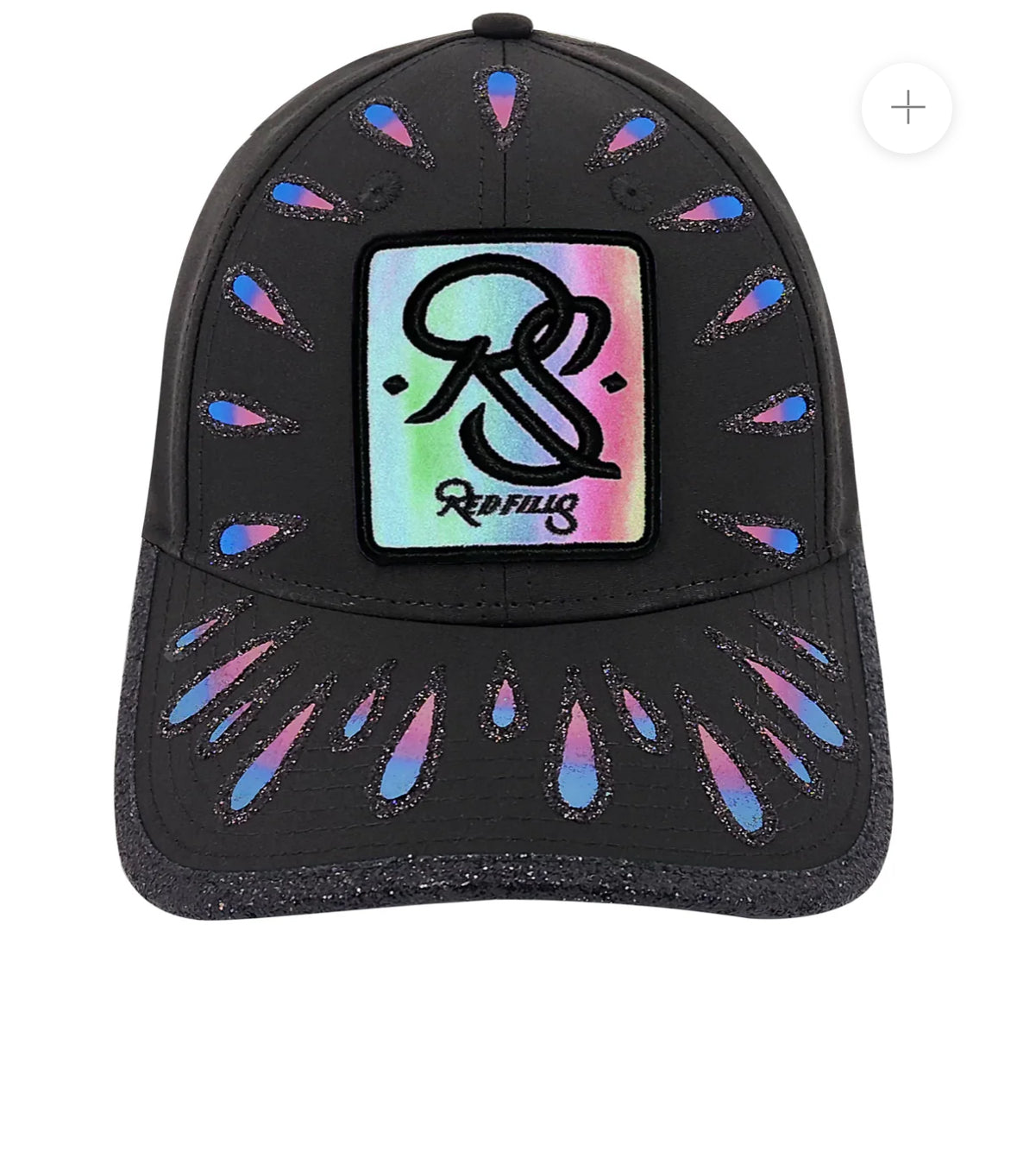Tap the plus icon to enlarge the image

pos(907,109)
